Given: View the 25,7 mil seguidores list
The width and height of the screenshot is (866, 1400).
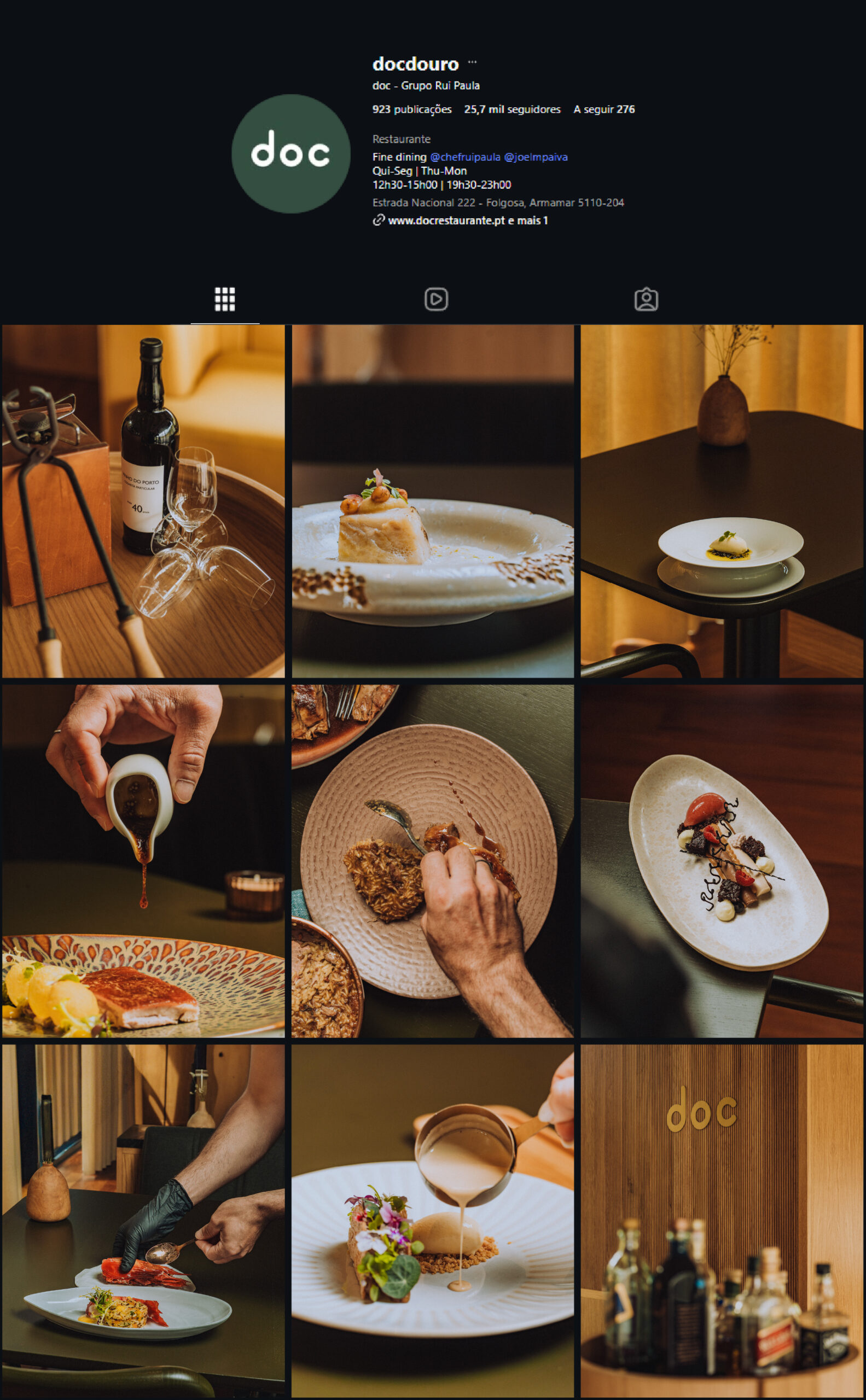Looking at the screenshot, I should click(x=512, y=109).
